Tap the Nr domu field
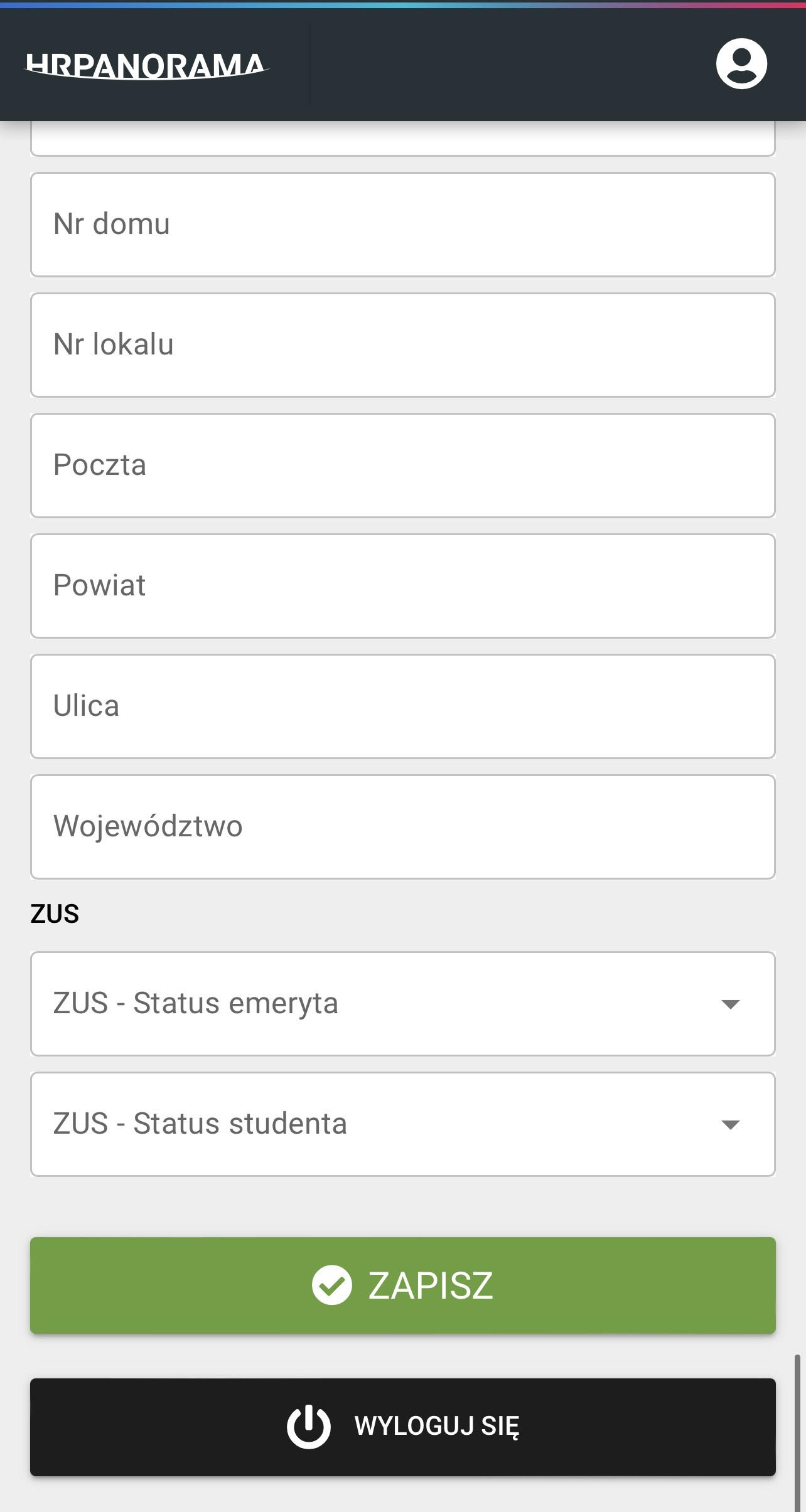This screenshot has height=1512, width=806. click(x=402, y=225)
